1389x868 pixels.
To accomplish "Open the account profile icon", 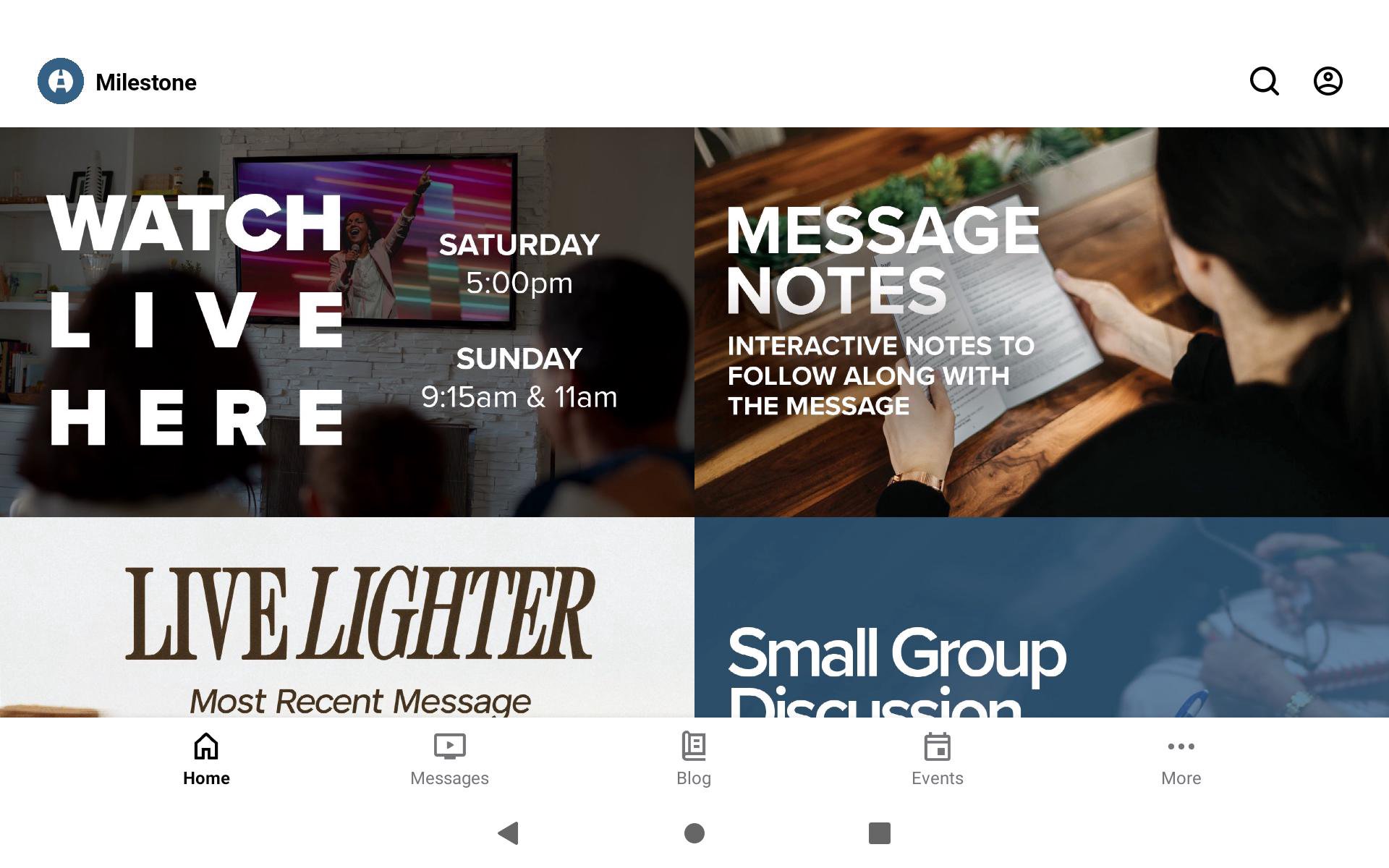I will 1328,81.
